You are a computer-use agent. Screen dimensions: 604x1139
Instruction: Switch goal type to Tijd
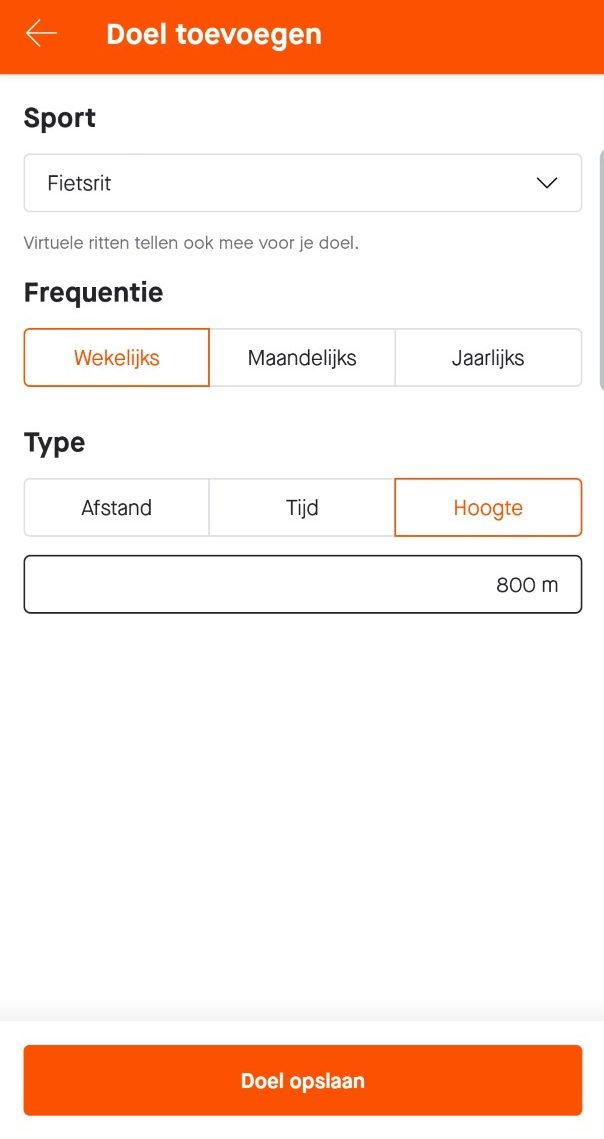click(x=302, y=507)
